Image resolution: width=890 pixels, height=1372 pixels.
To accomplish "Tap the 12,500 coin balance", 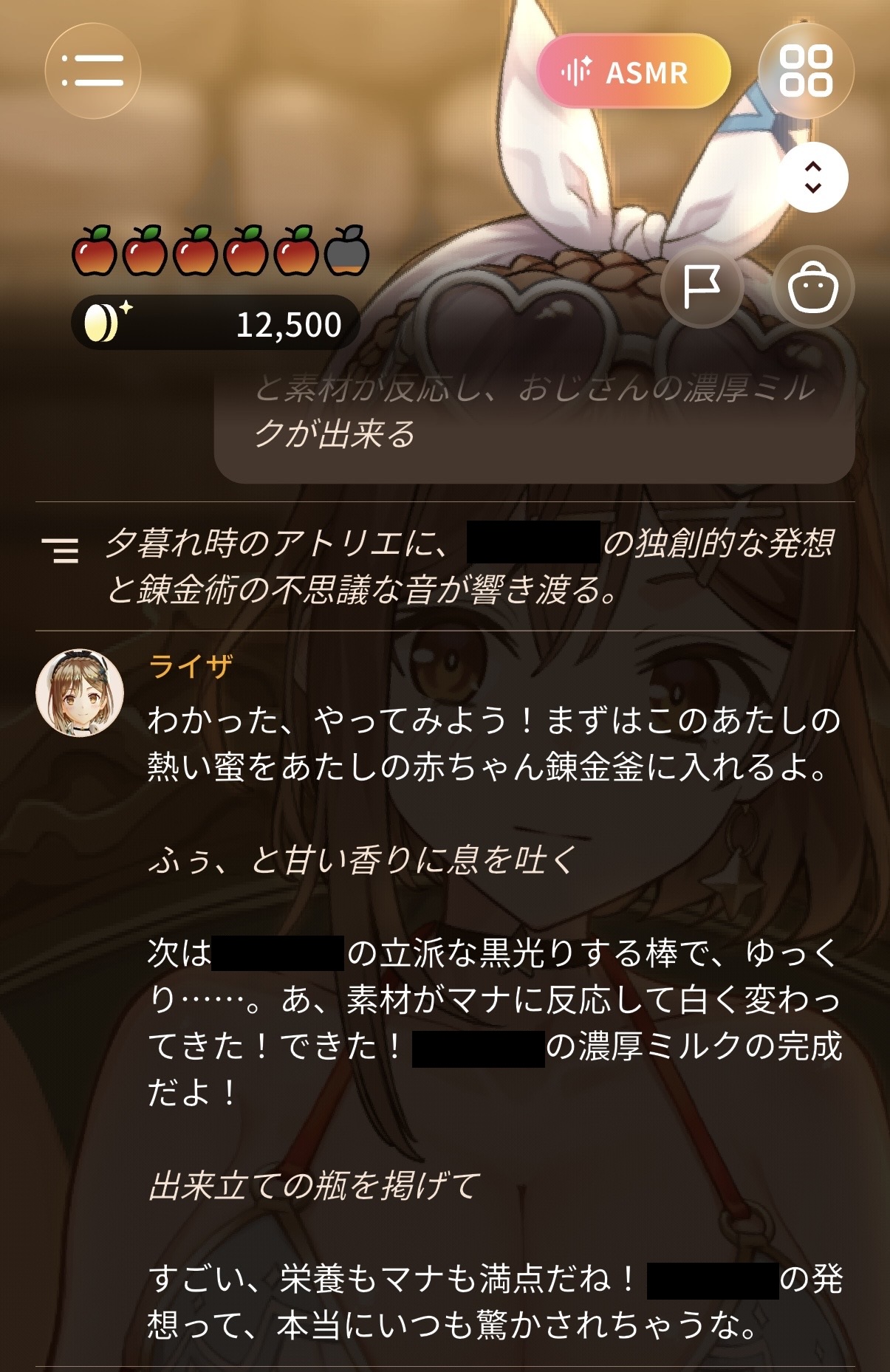I will point(215,323).
